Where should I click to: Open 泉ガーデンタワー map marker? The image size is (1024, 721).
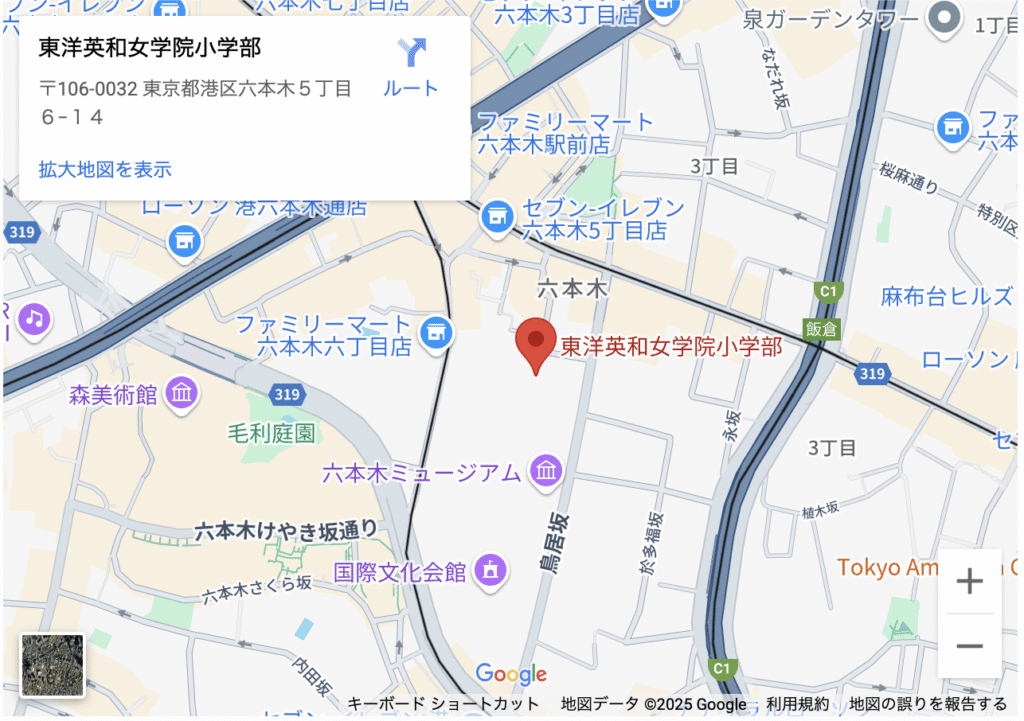941,17
